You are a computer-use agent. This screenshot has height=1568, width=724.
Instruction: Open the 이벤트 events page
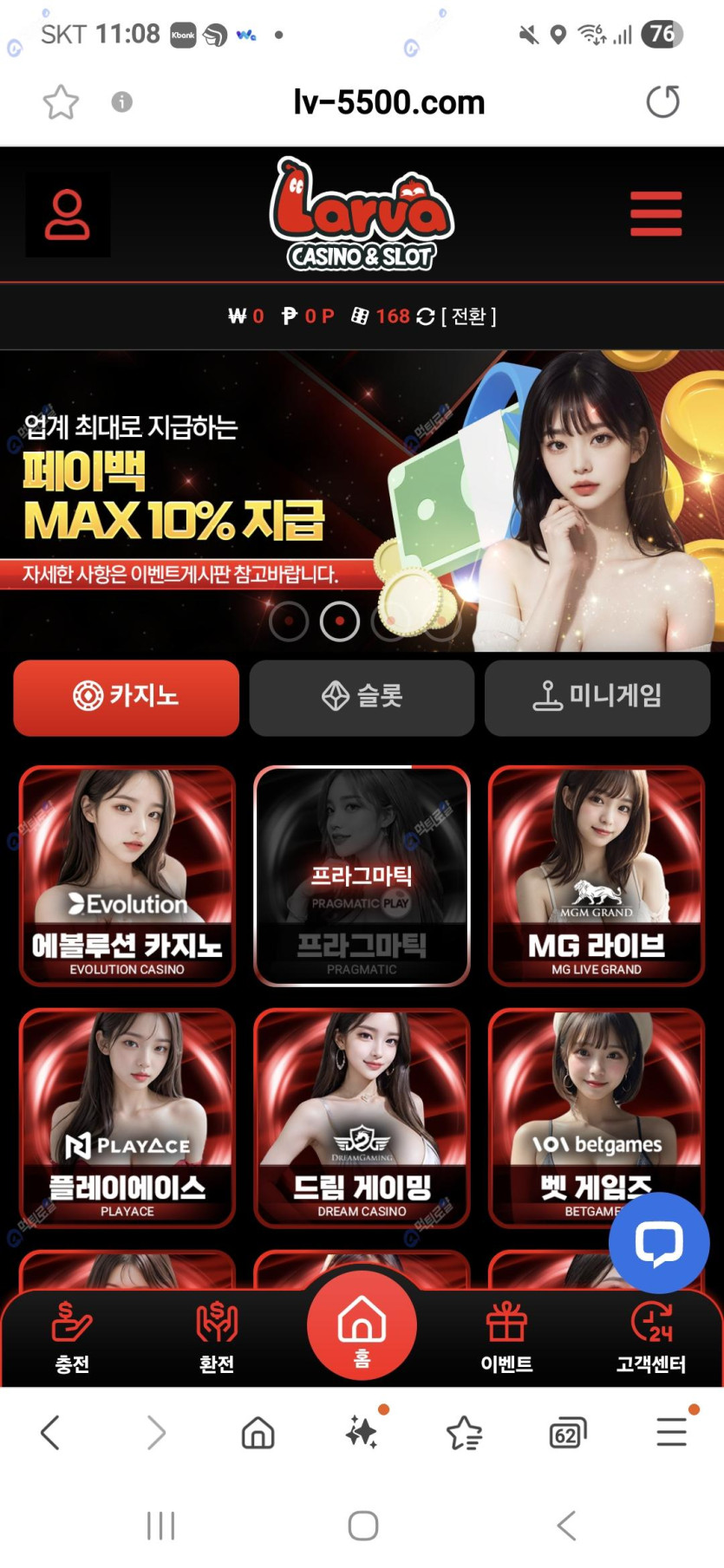506,1337
